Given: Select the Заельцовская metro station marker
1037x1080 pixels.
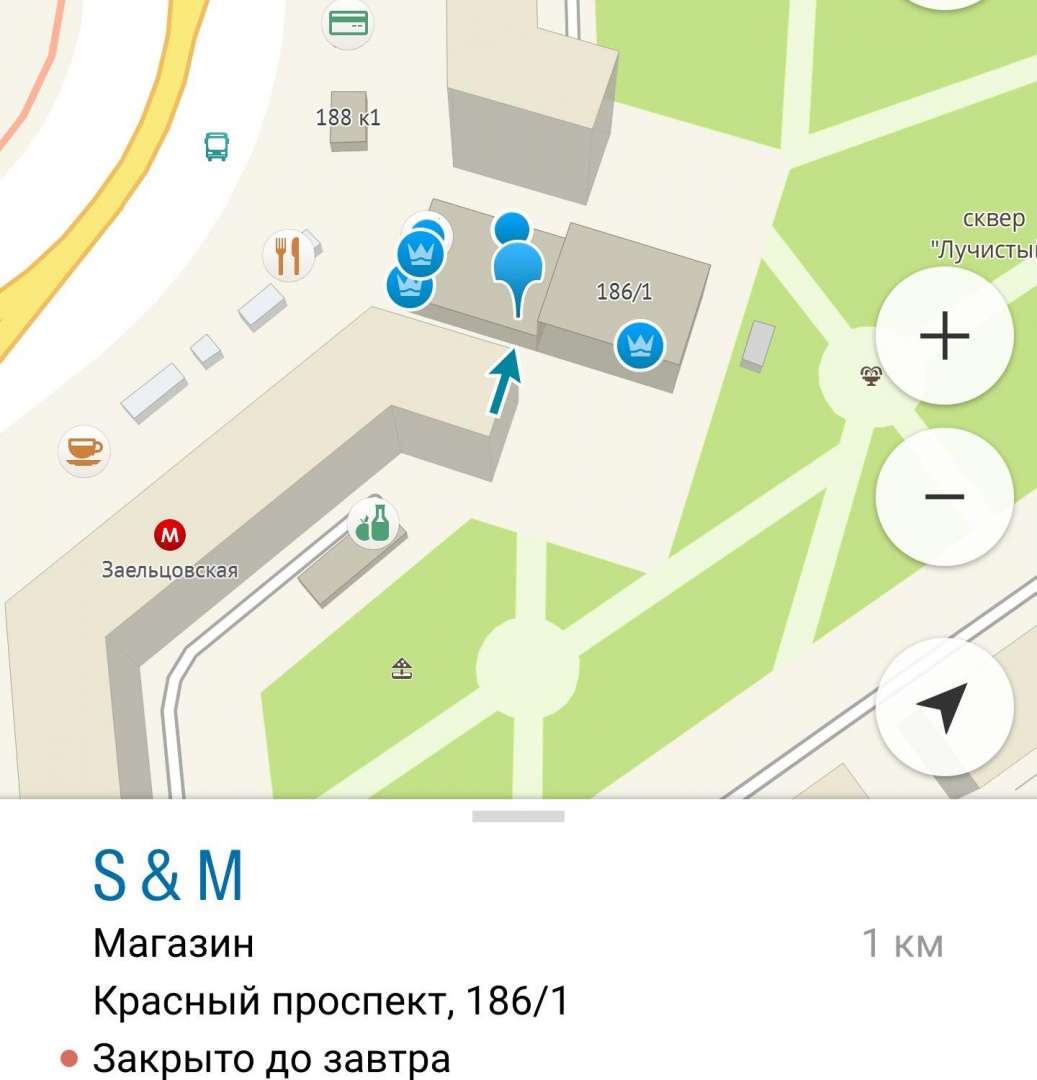Looking at the screenshot, I should (x=170, y=535).
